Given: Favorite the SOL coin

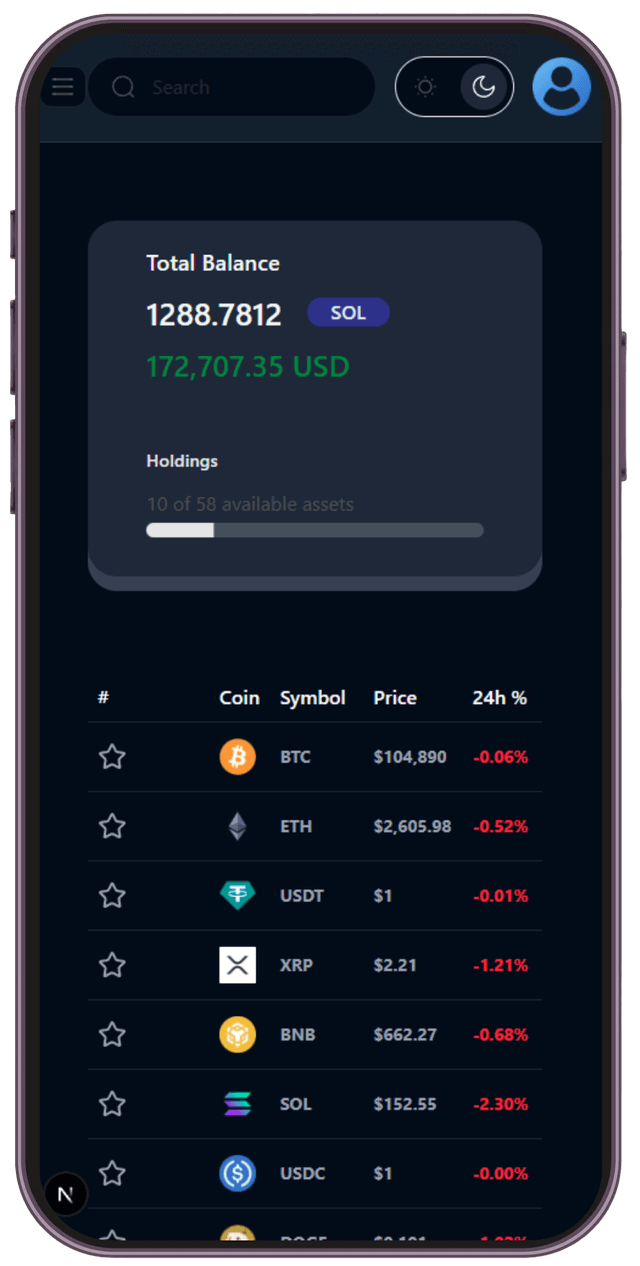Looking at the screenshot, I should click(x=112, y=1104).
